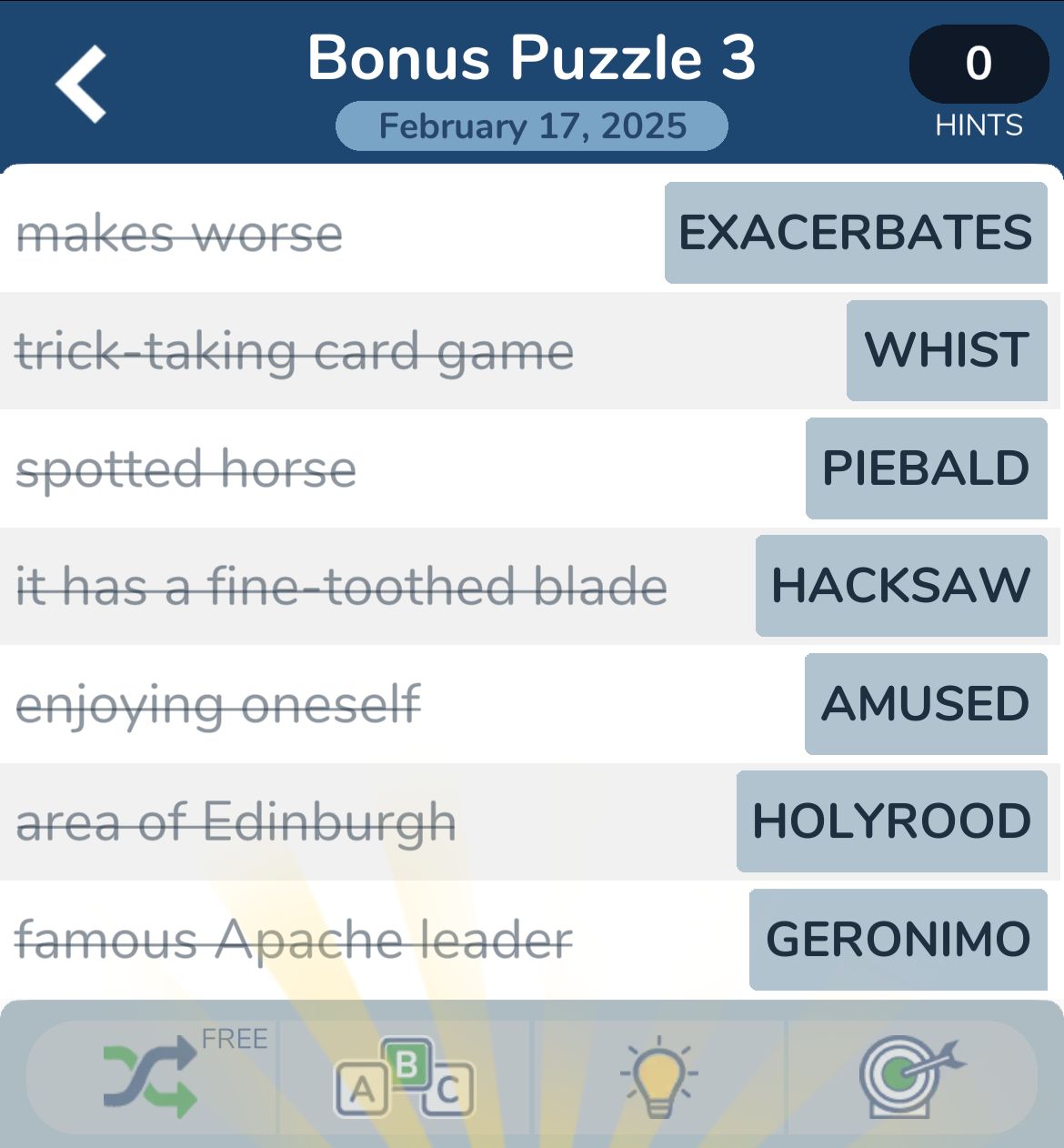Select the EXACERBATES answer tile
Screen dimensions: 1064x1148
(856, 233)
